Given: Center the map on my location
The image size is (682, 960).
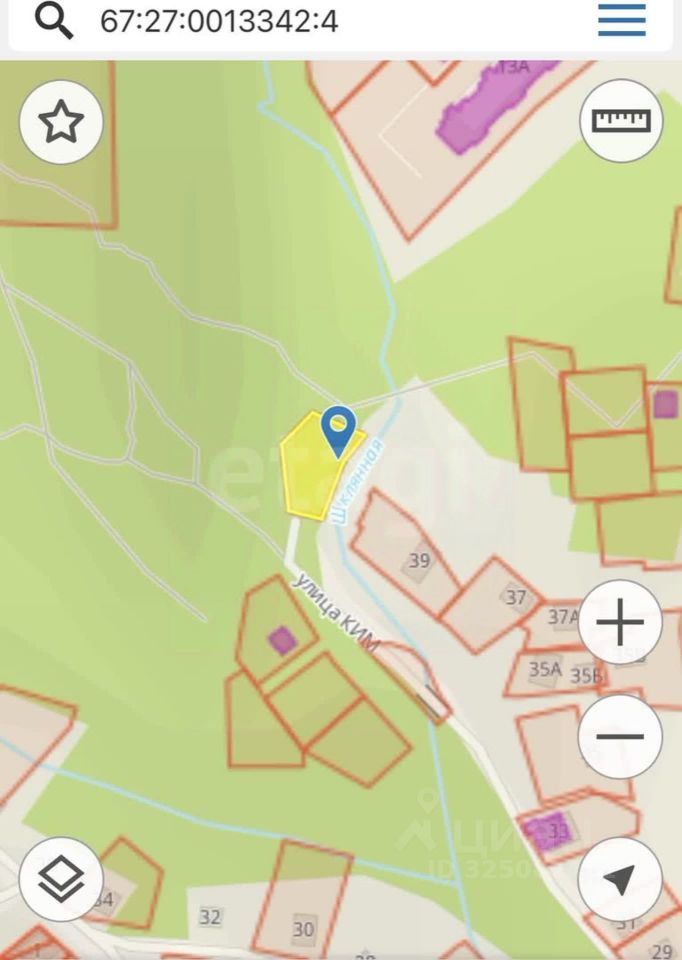Looking at the screenshot, I should 620,879.
